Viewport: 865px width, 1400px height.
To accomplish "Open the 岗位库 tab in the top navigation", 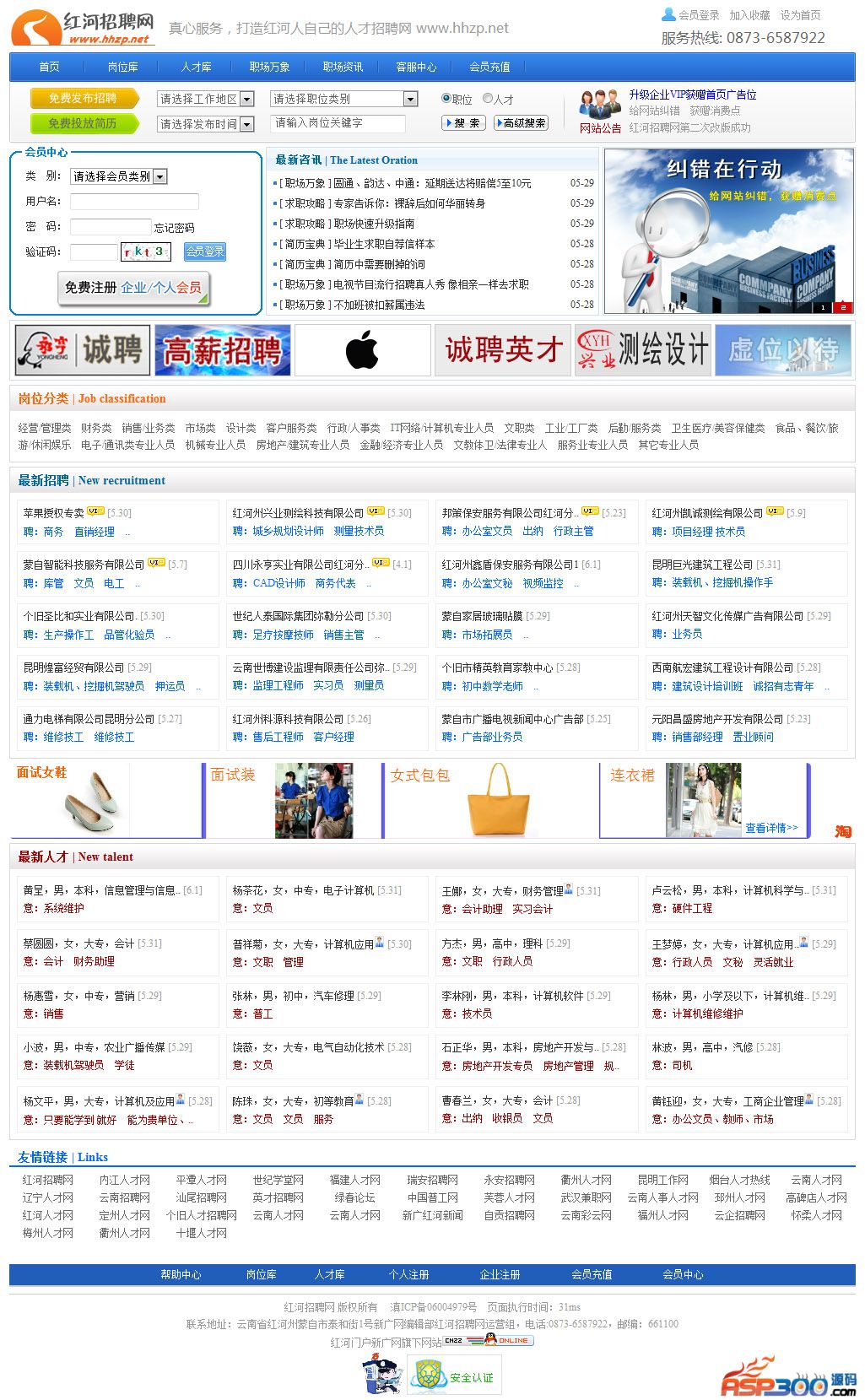I will tap(122, 67).
